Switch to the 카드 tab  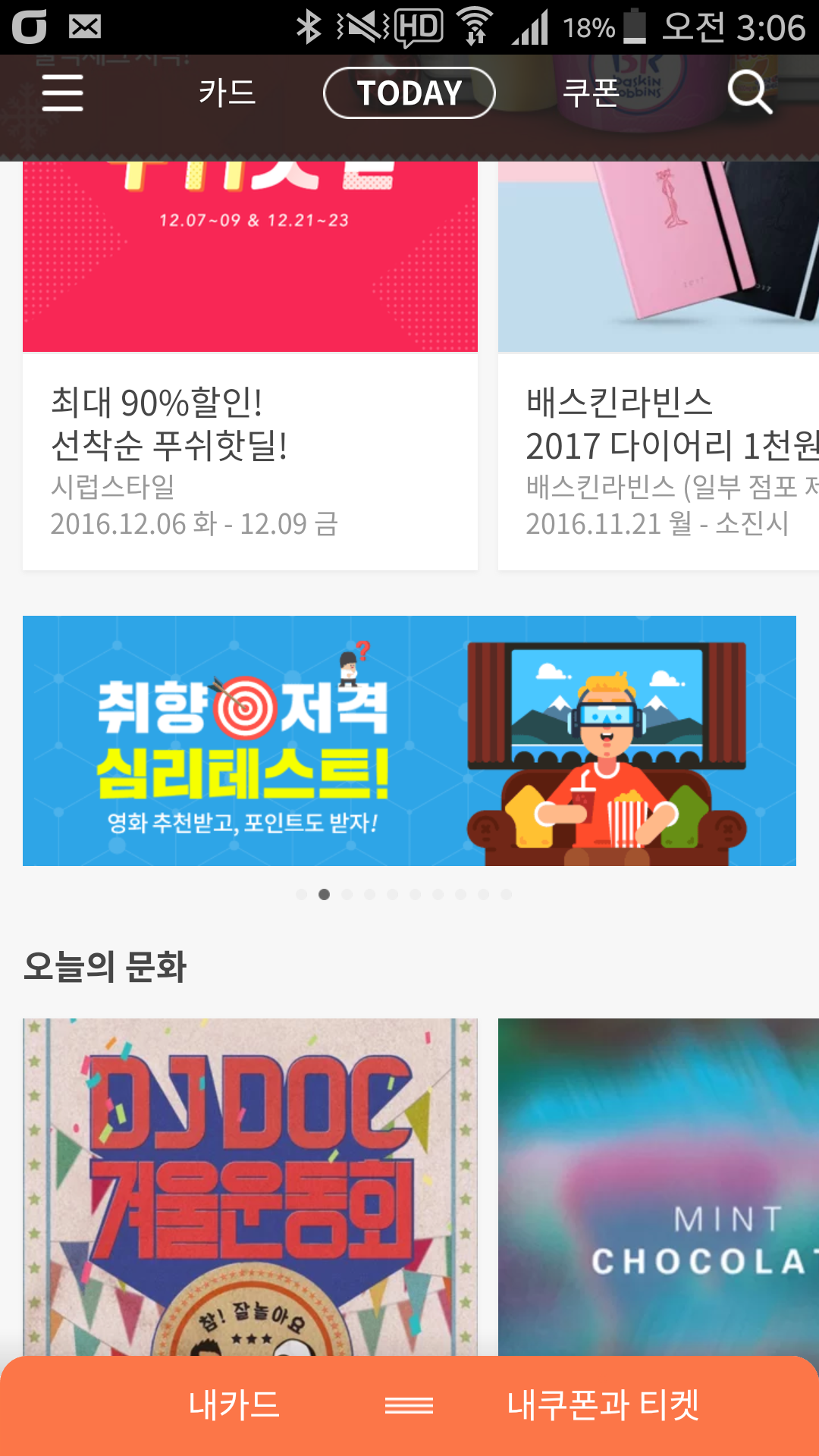(x=227, y=93)
